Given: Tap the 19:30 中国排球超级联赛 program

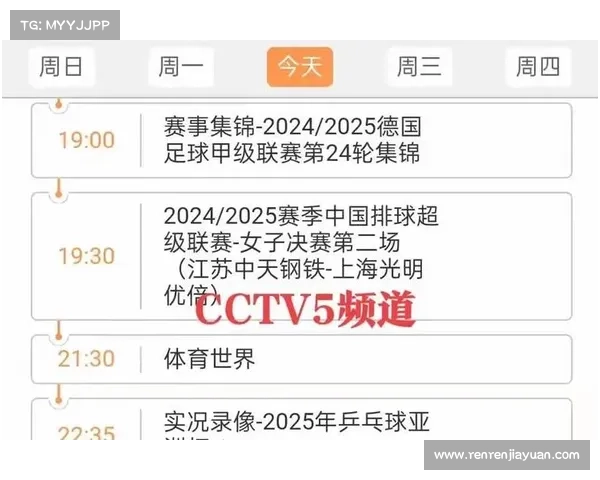Looking at the screenshot, I should (x=301, y=255).
